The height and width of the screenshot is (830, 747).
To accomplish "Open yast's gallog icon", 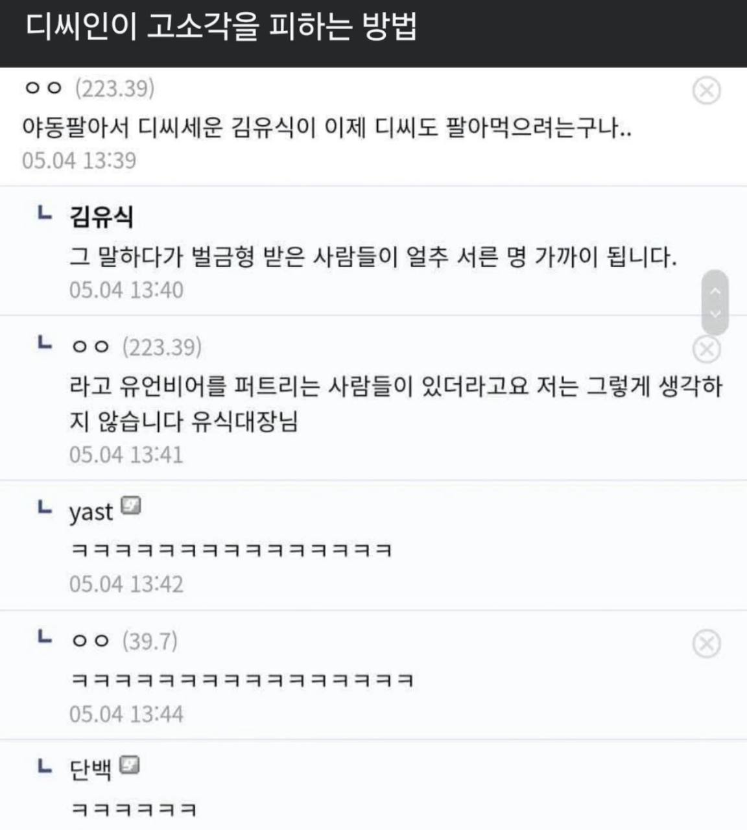I will coord(130,508).
